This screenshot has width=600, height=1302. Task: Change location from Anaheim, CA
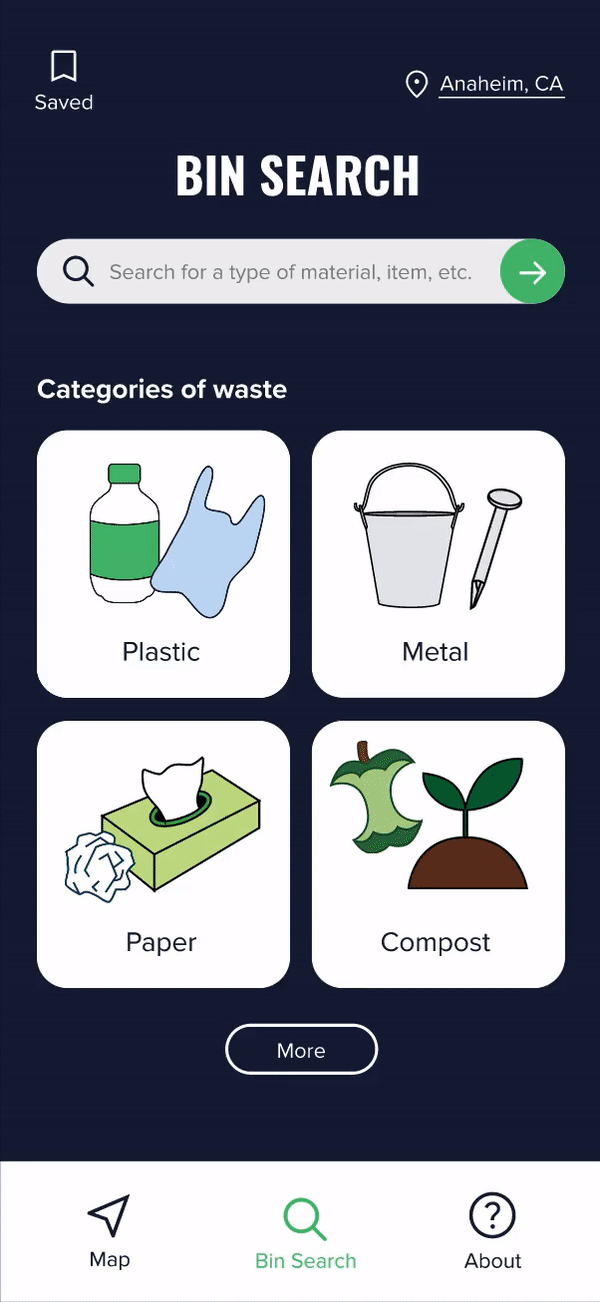(x=485, y=84)
